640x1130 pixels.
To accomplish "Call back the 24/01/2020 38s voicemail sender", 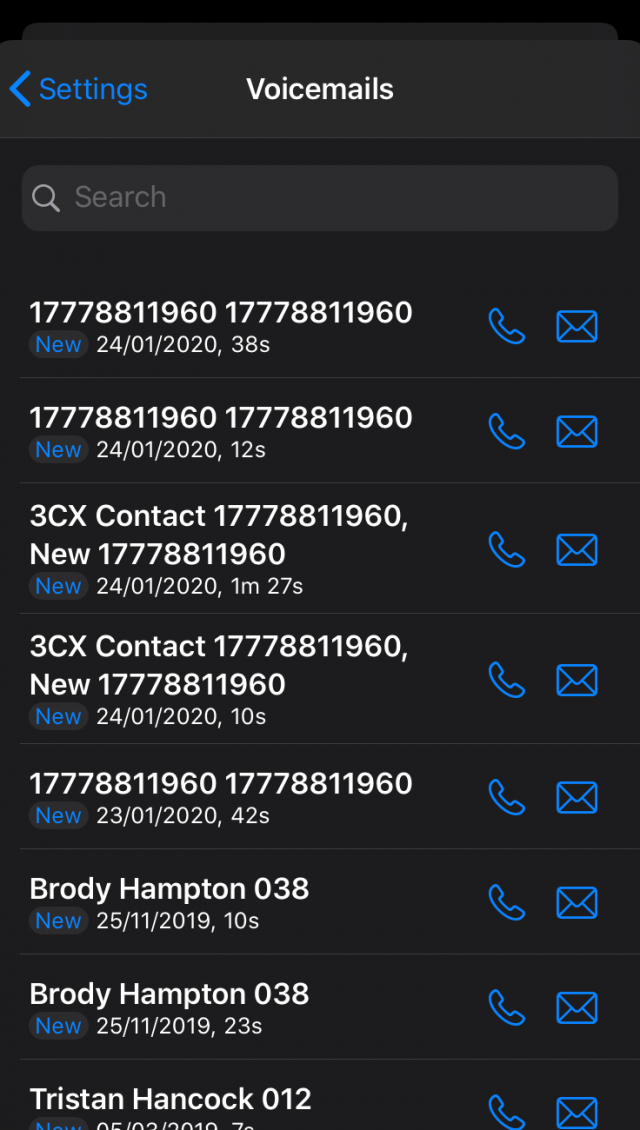I will [507, 326].
